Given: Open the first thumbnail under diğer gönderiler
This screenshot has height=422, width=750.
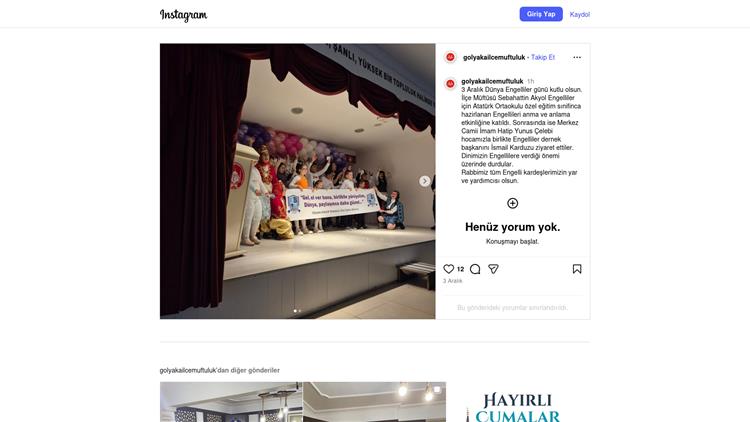Looking at the screenshot, I should [x=230, y=402].
